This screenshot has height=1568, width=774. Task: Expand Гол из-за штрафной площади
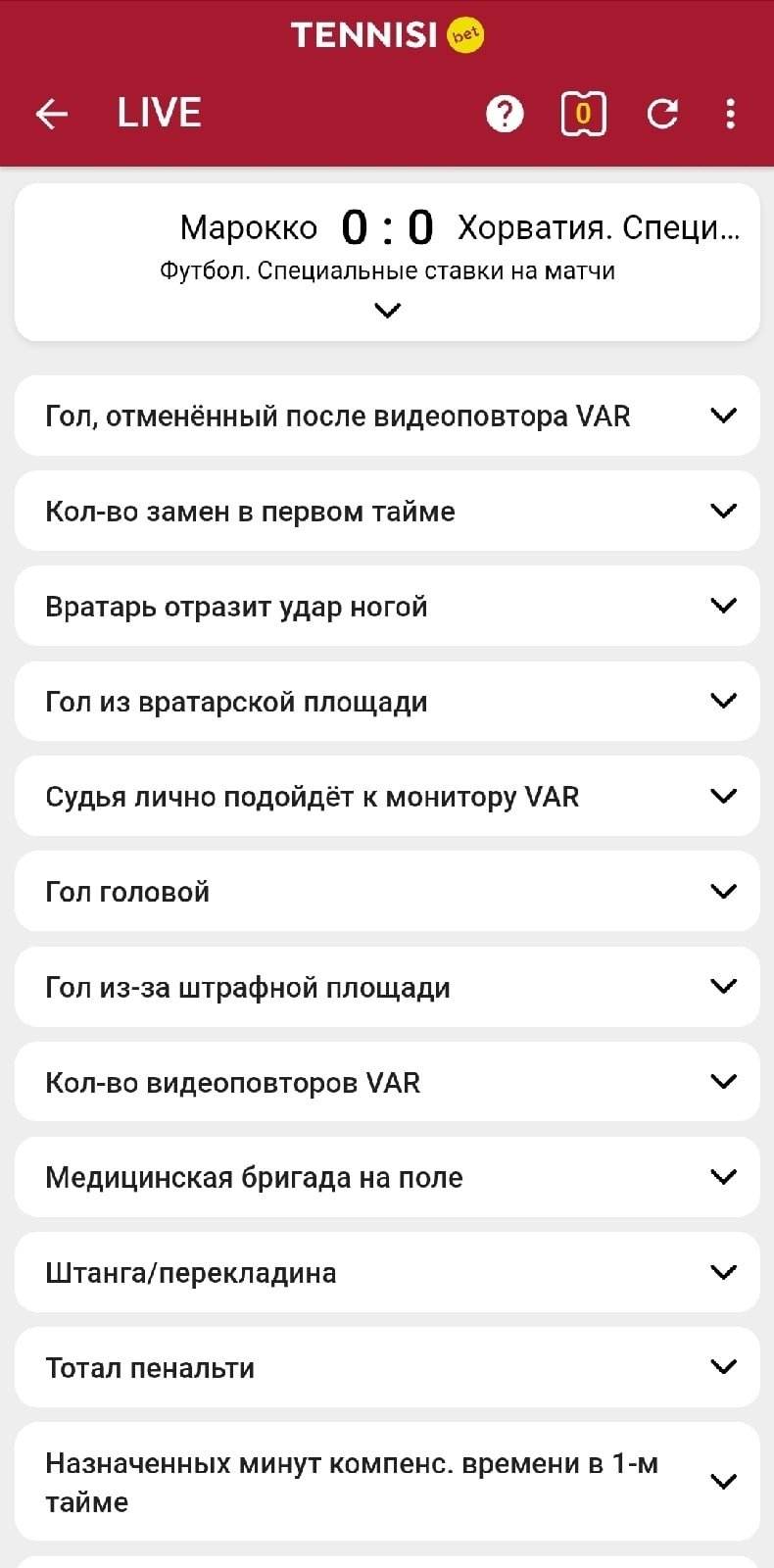click(x=723, y=986)
